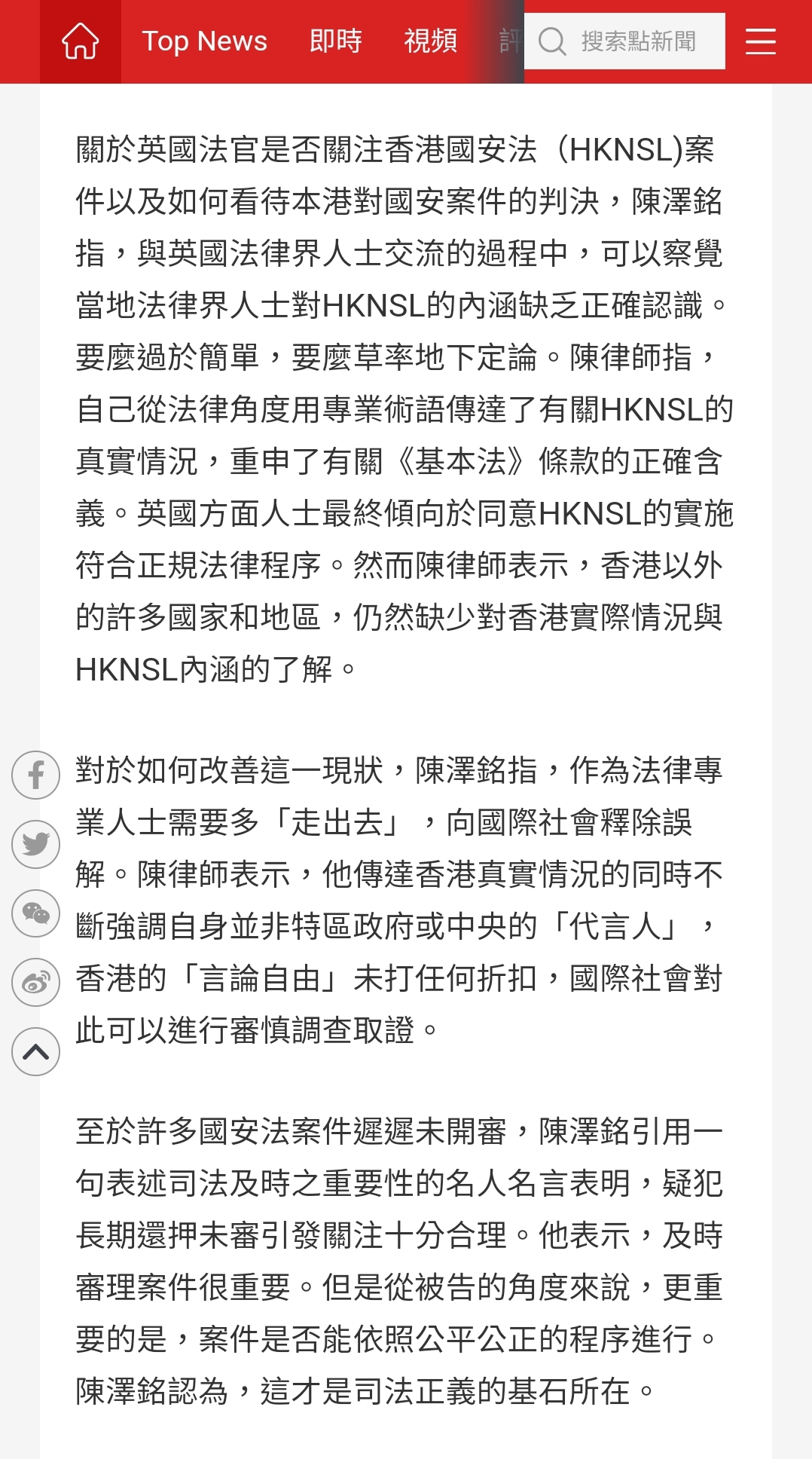Switch to the Top News tab
The height and width of the screenshot is (1459, 812).
pos(204,41)
